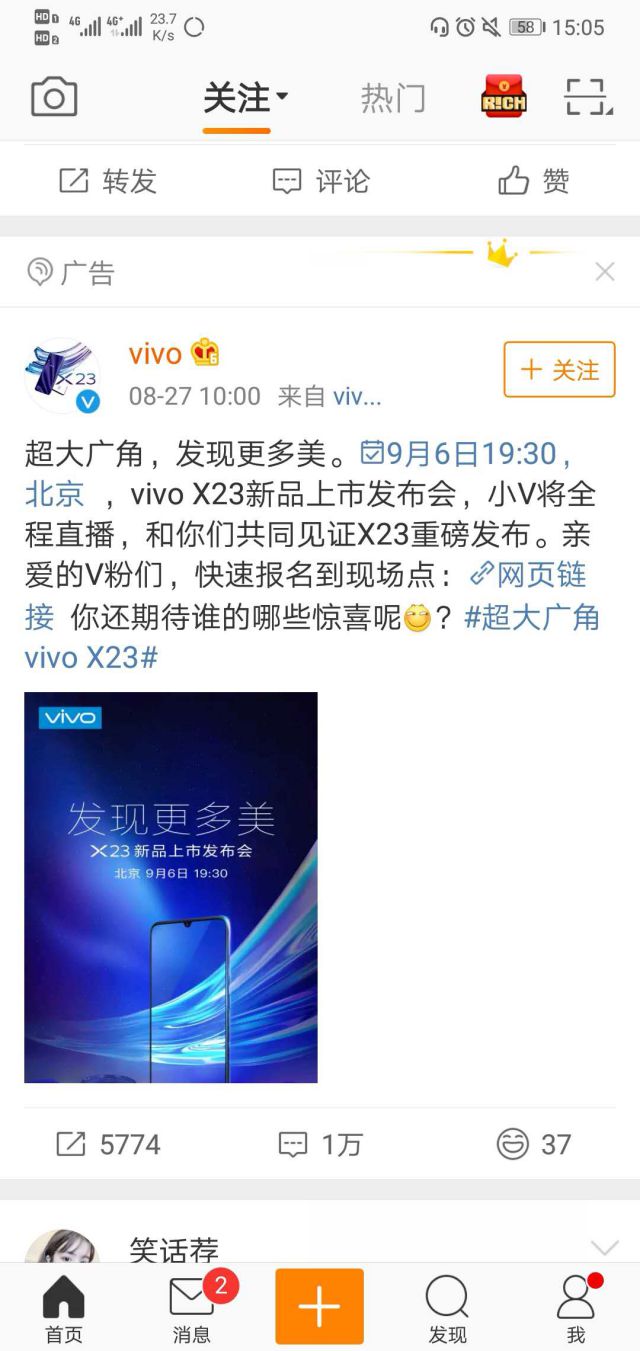Tap 转发 on the previous post
Screen dimensions: 640x1351
pos(108,181)
